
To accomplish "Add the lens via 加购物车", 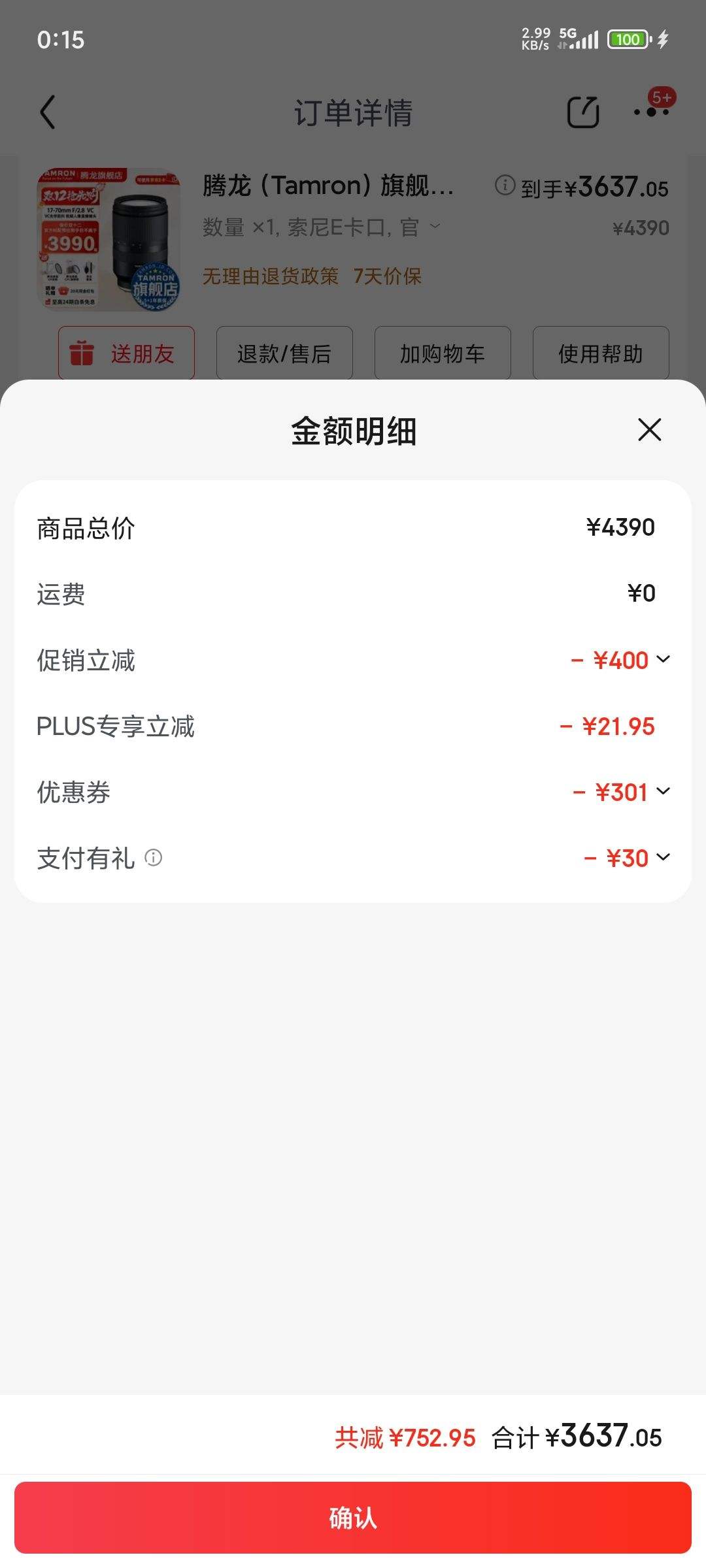I will [443, 353].
